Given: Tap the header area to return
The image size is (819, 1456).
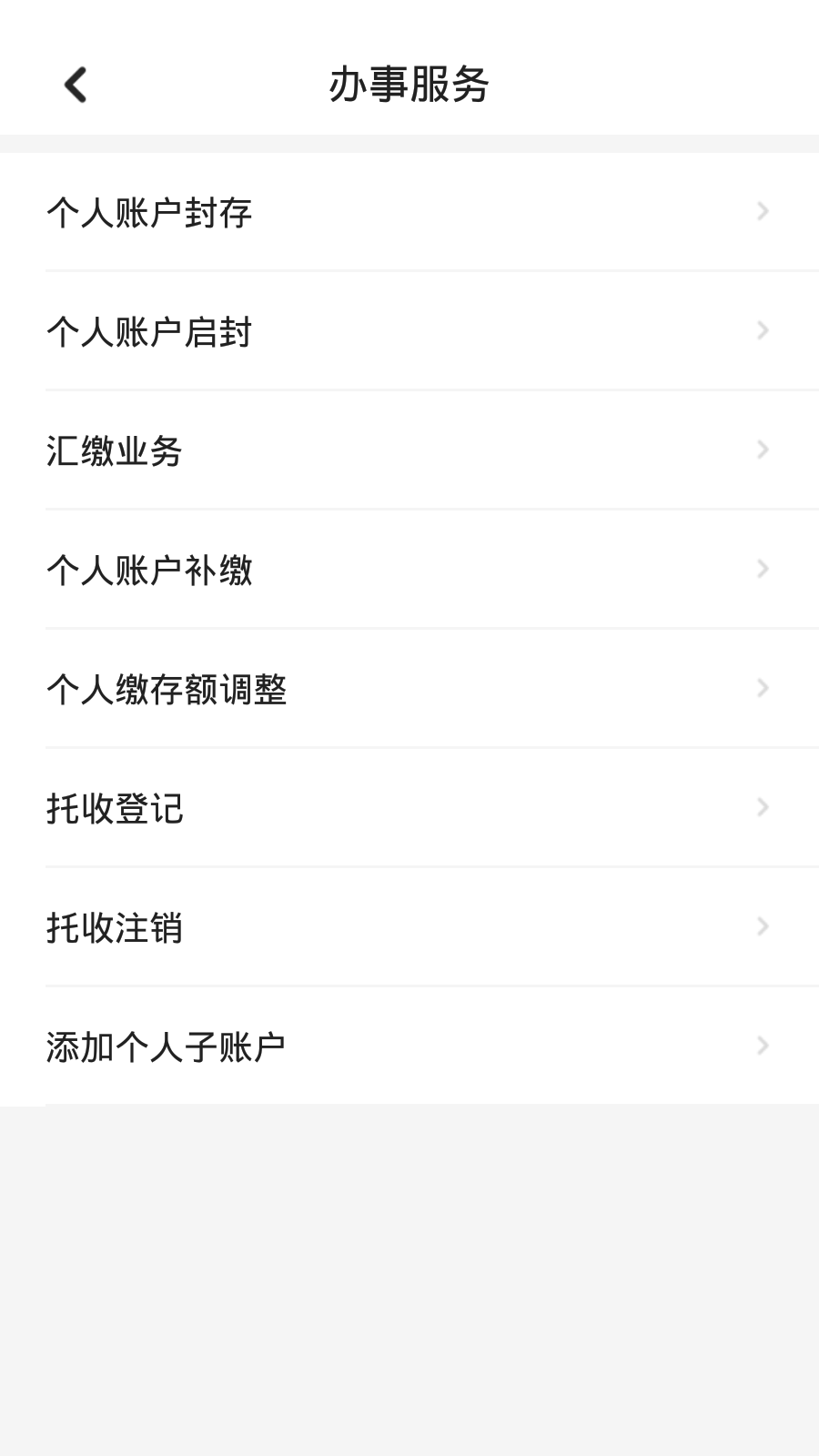Looking at the screenshot, I should pos(409,84).
